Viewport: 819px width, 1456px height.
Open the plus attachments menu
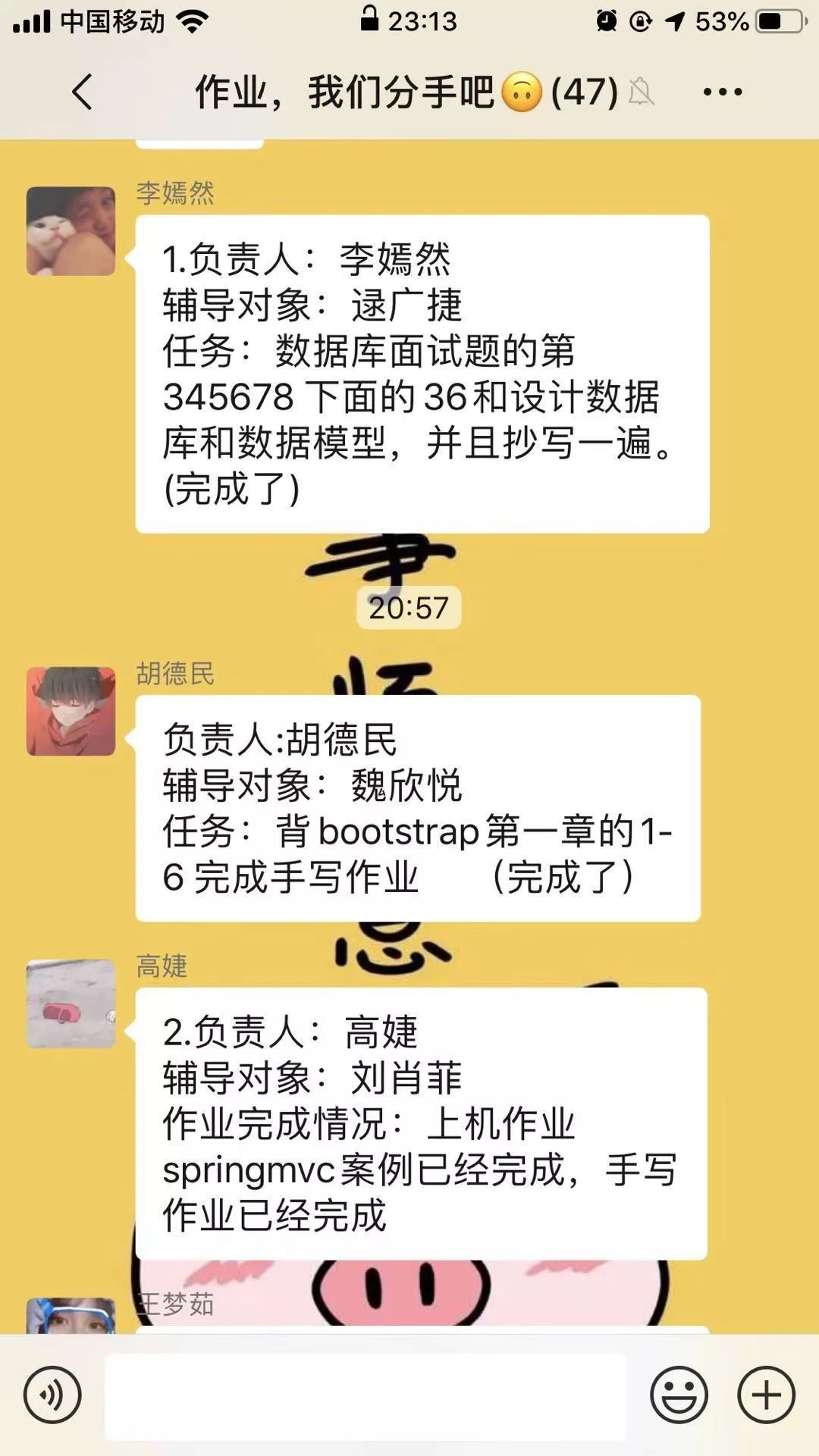(x=766, y=1395)
